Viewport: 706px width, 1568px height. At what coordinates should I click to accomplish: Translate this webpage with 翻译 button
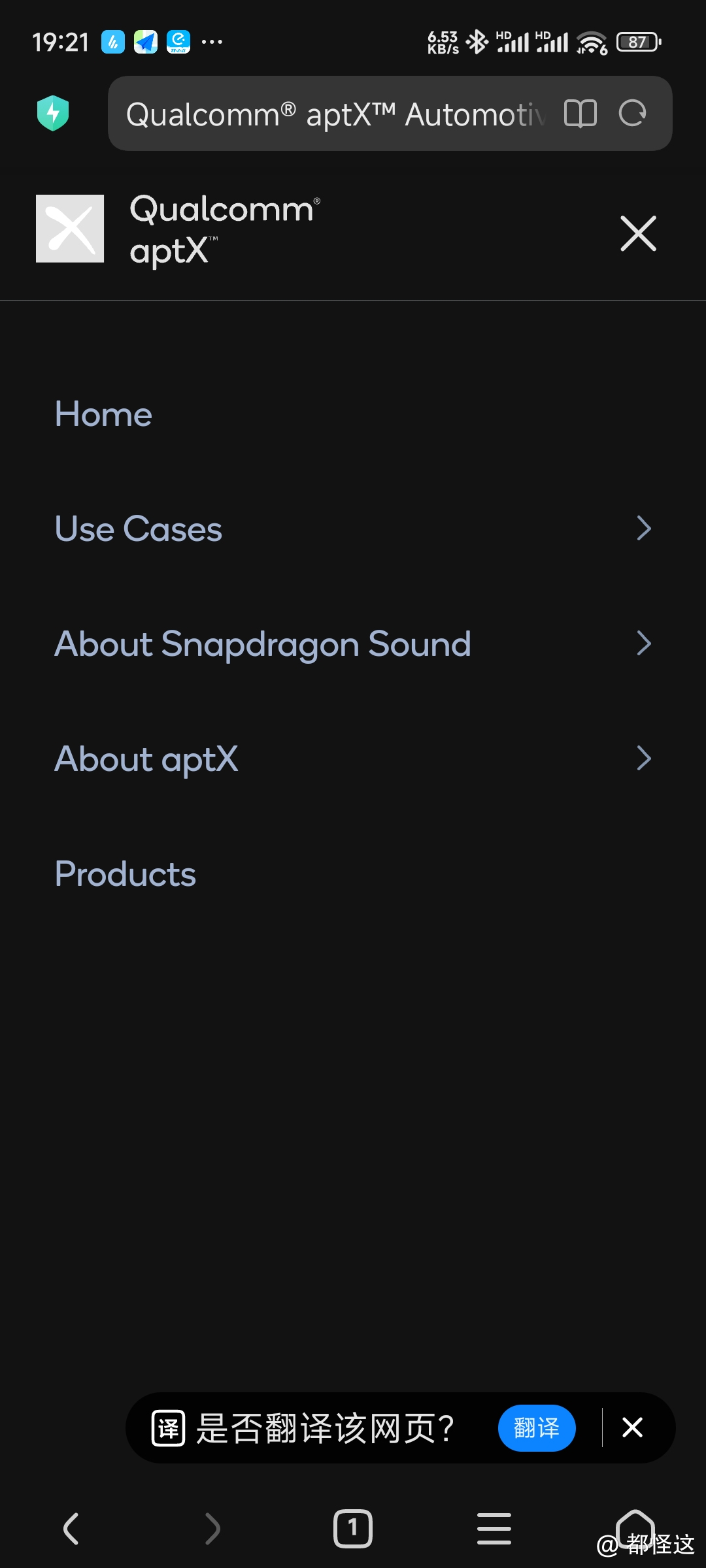536,1428
